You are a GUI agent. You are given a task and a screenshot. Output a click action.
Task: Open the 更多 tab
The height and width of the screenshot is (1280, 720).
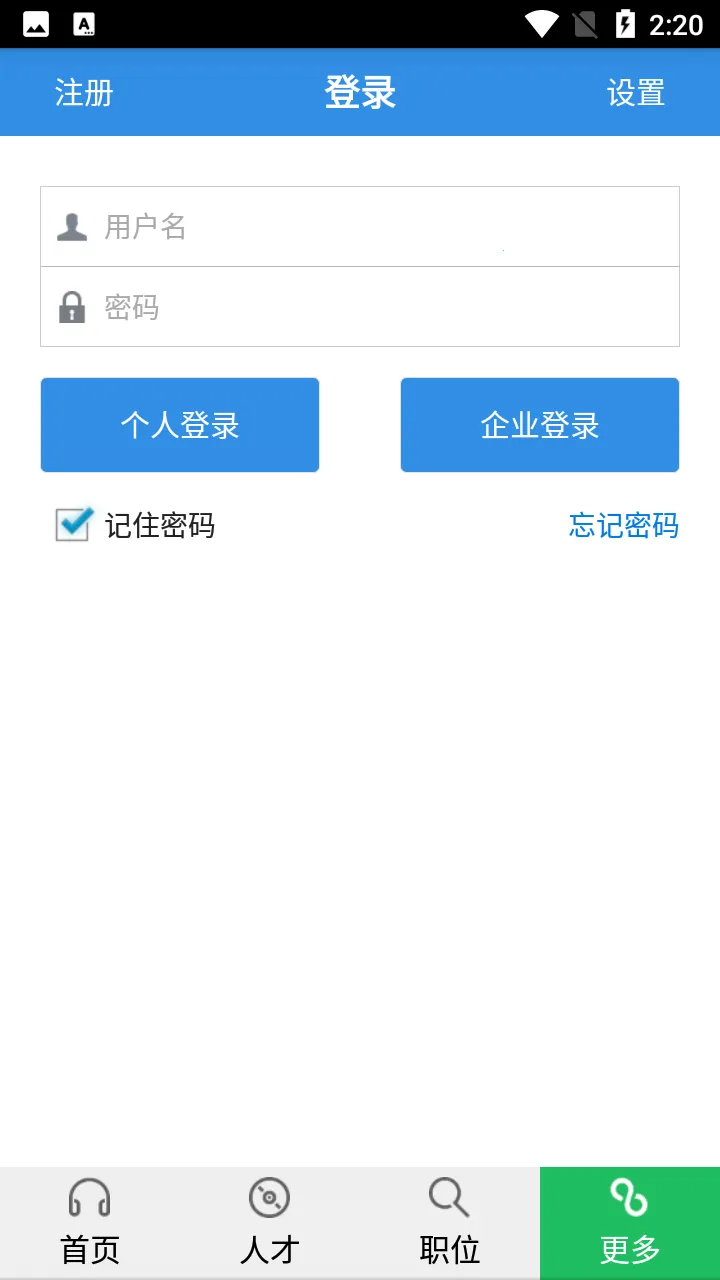(629, 1222)
